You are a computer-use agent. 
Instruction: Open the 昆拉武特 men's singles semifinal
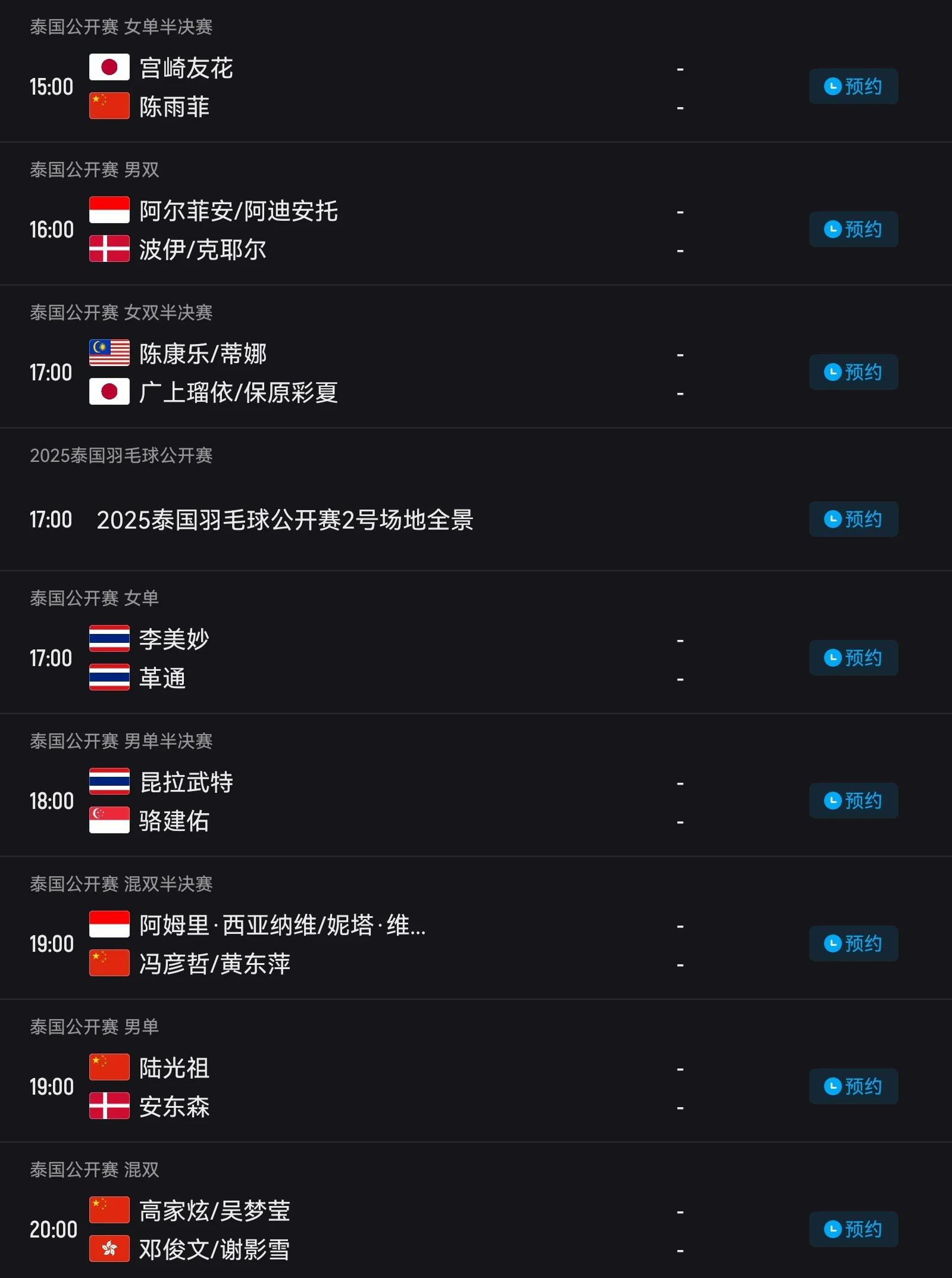point(186,782)
